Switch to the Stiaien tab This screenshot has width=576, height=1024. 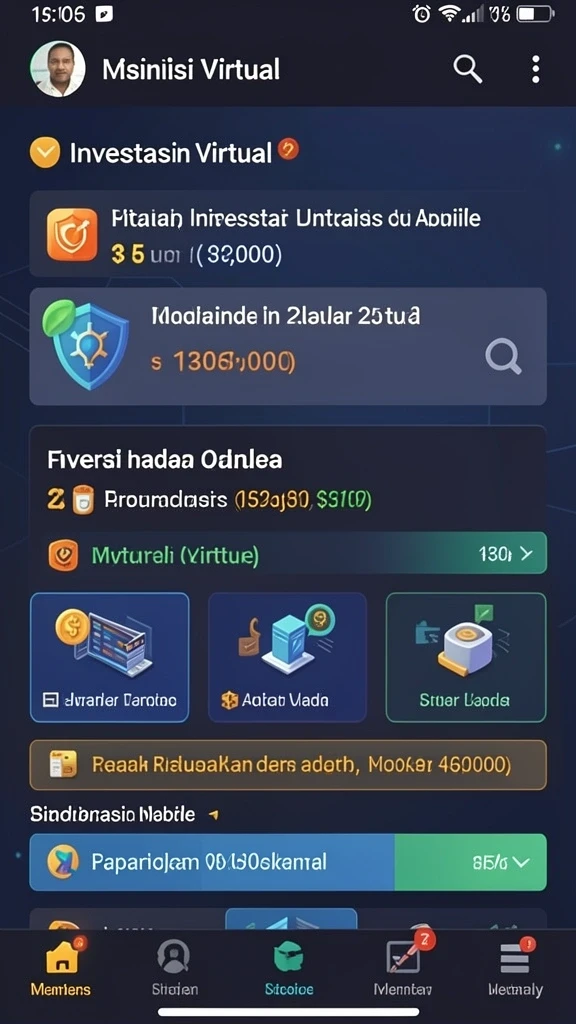point(174,968)
